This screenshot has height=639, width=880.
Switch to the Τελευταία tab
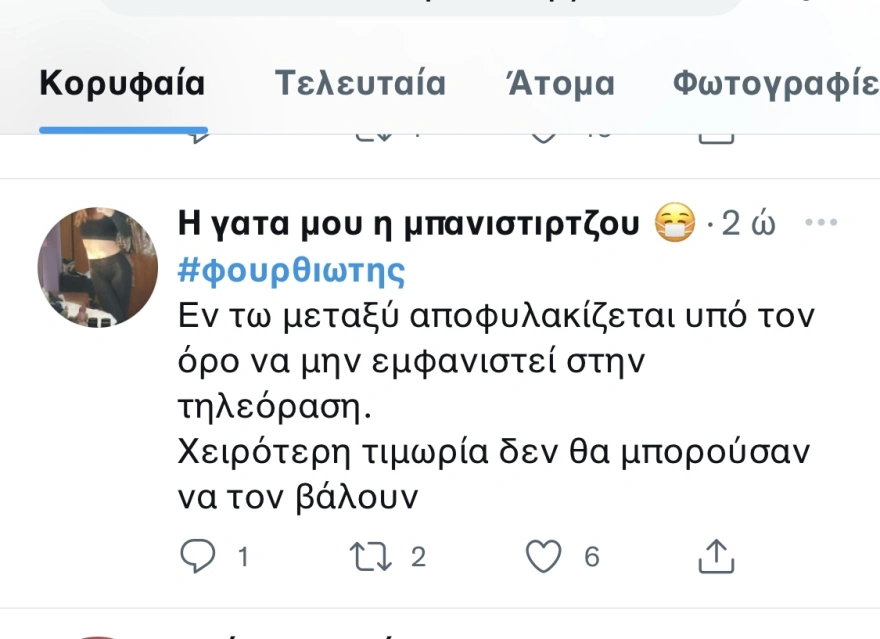coord(360,83)
